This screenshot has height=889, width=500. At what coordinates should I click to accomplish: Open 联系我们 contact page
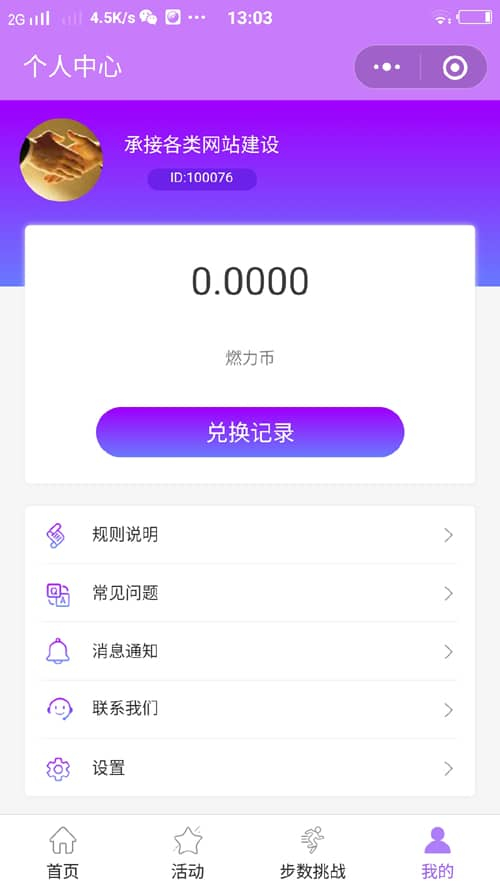(x=250, y=709)
